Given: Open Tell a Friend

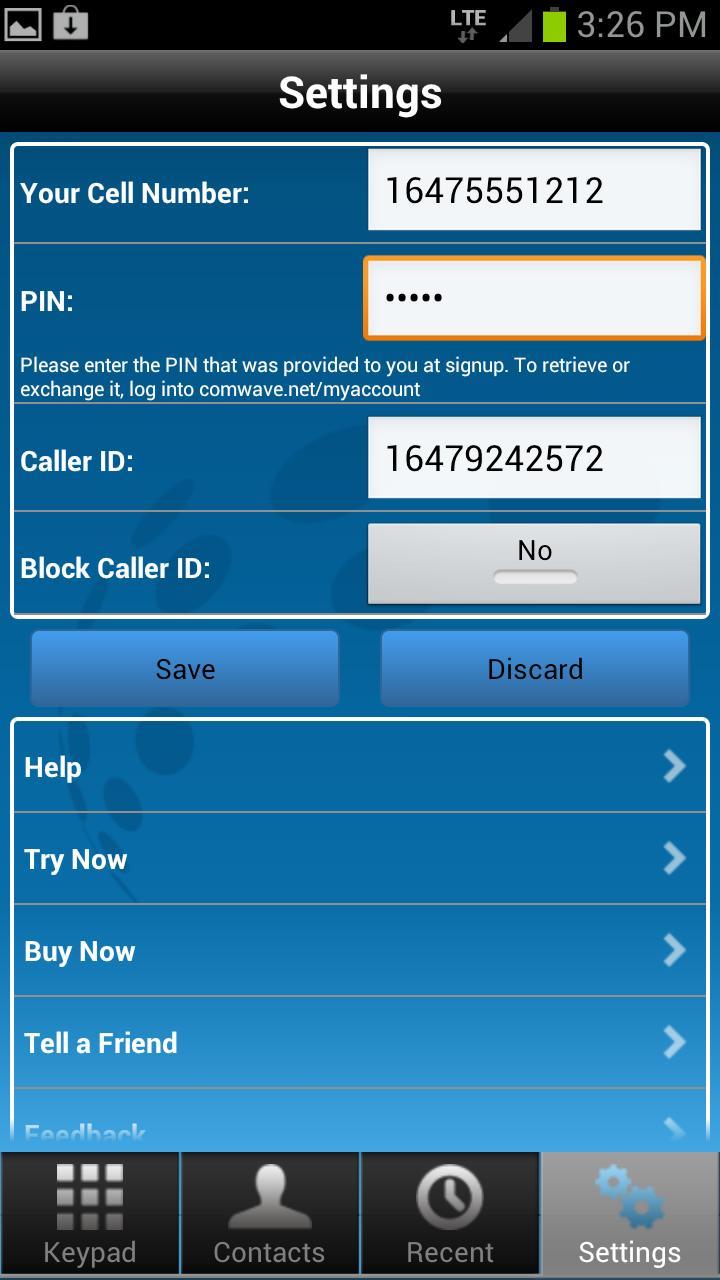Looking at the screenshot, I should tap(360, 1043).
